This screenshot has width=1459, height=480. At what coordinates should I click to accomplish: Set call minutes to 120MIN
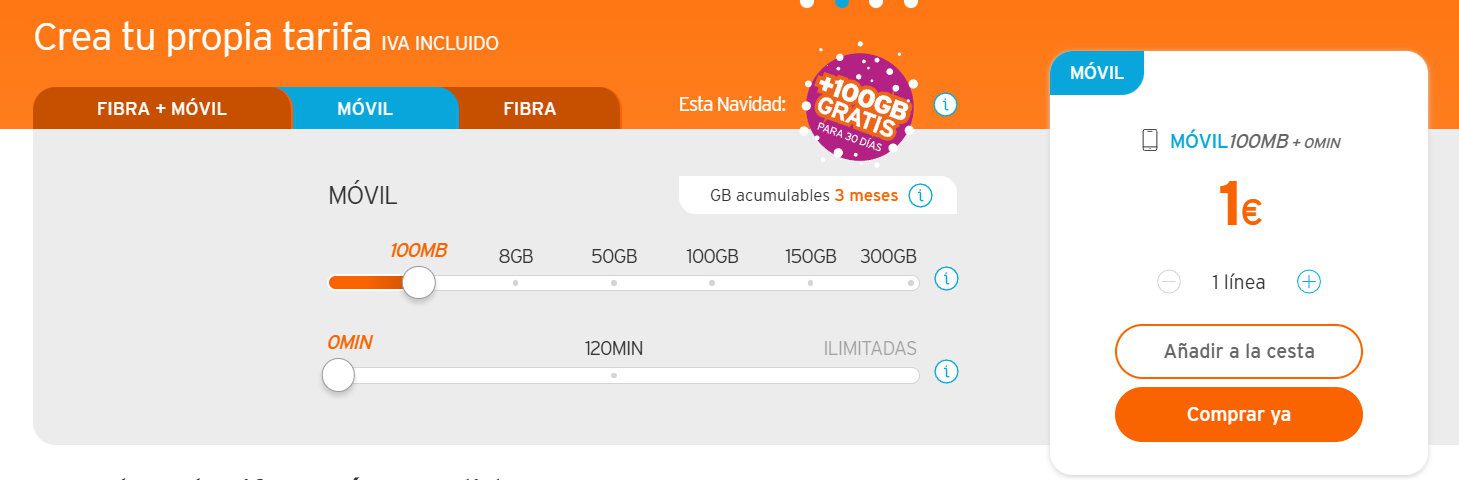coord(614,376)
